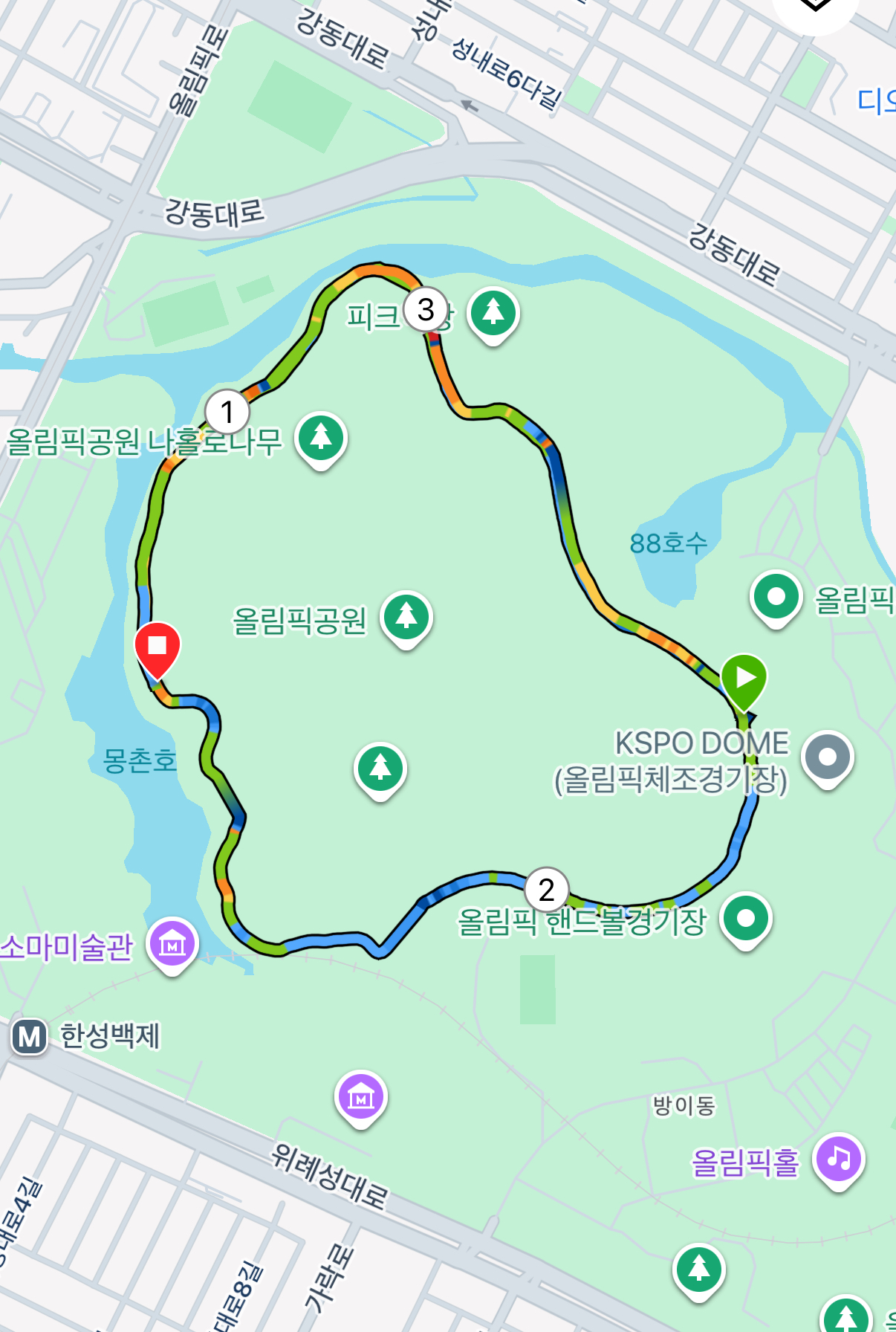Image resolution: width=896 pixels, height=1332 pixels.
Task: Tap the red route finish marker
Action: pyautogui.click(x=157, y=646)
